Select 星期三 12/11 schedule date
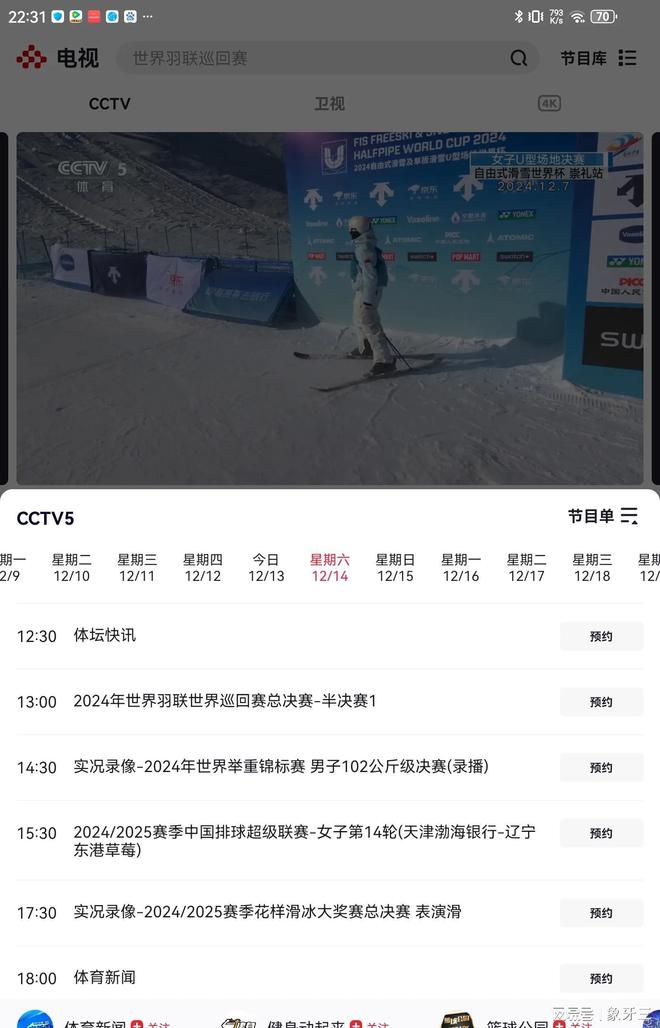The image size is (660, 1028). tap(137, 568)
